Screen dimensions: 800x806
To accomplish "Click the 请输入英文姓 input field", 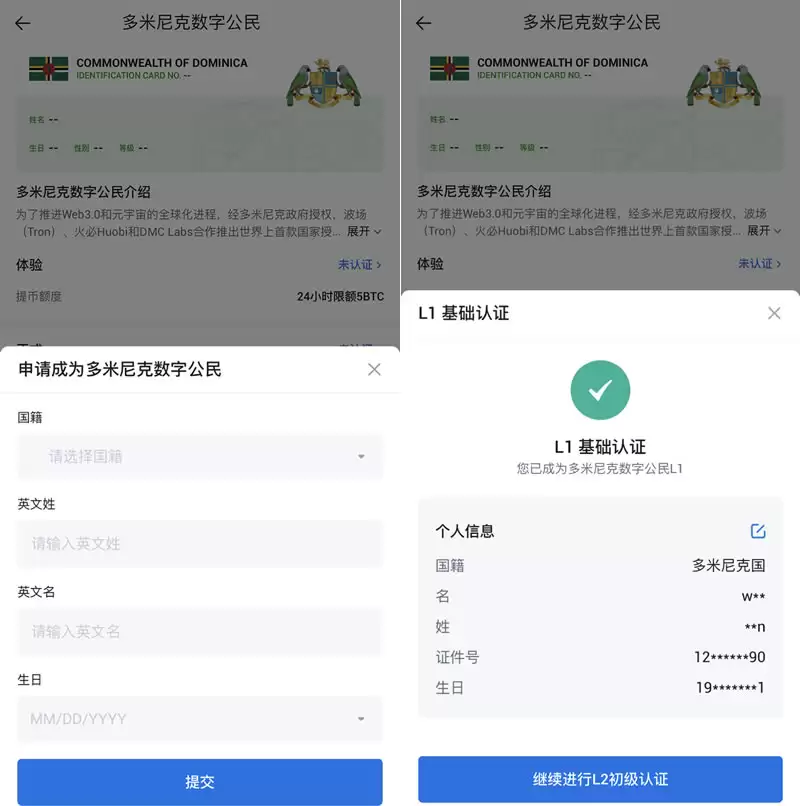I will coord(200,543).
